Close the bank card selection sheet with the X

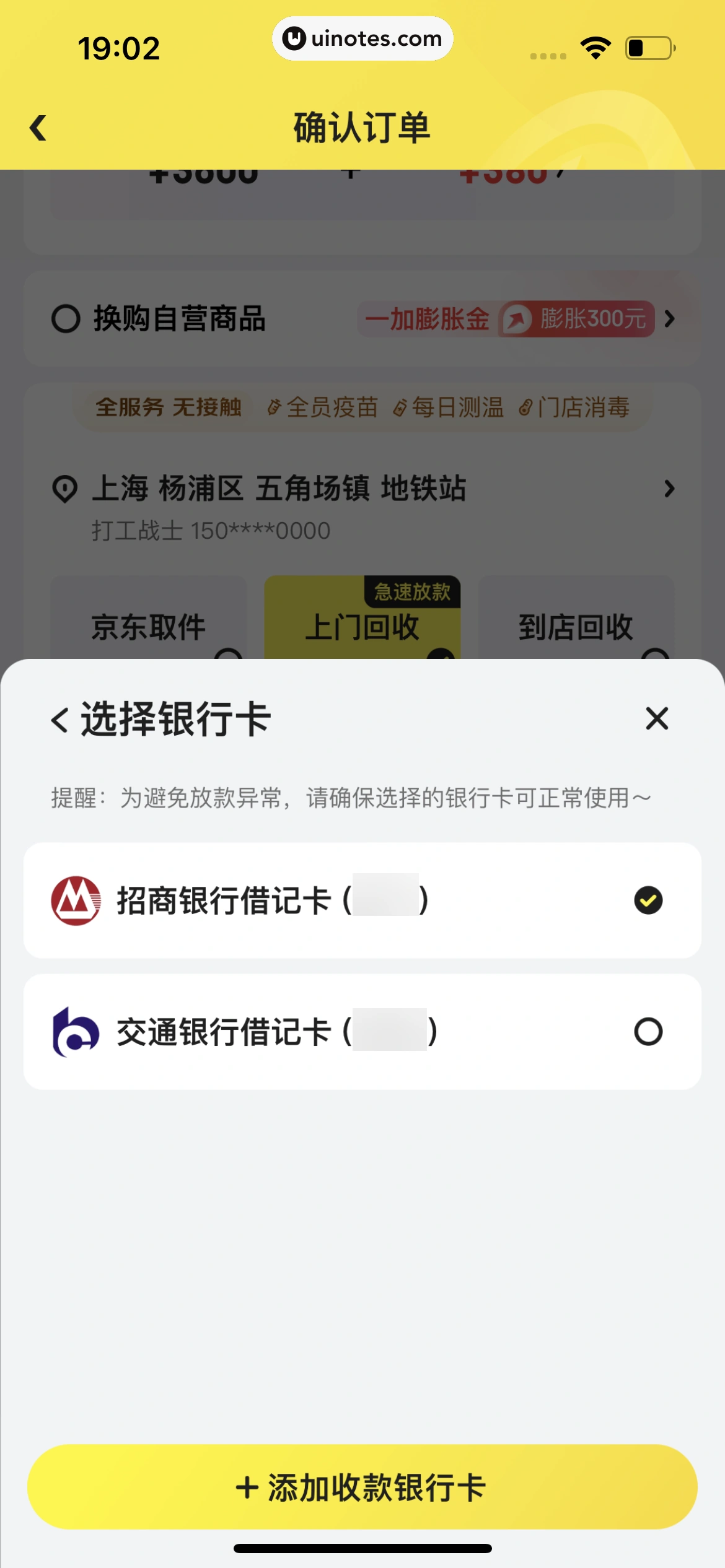point(656,718)
